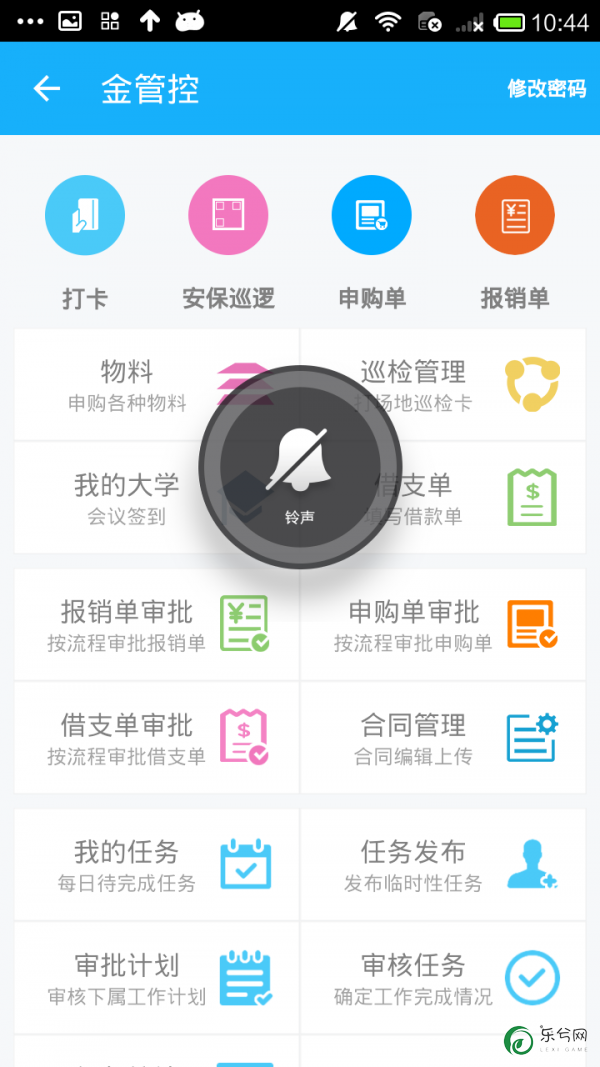Open 任务发布 to publish a task

pyautogui.click(x=443, y=864)
